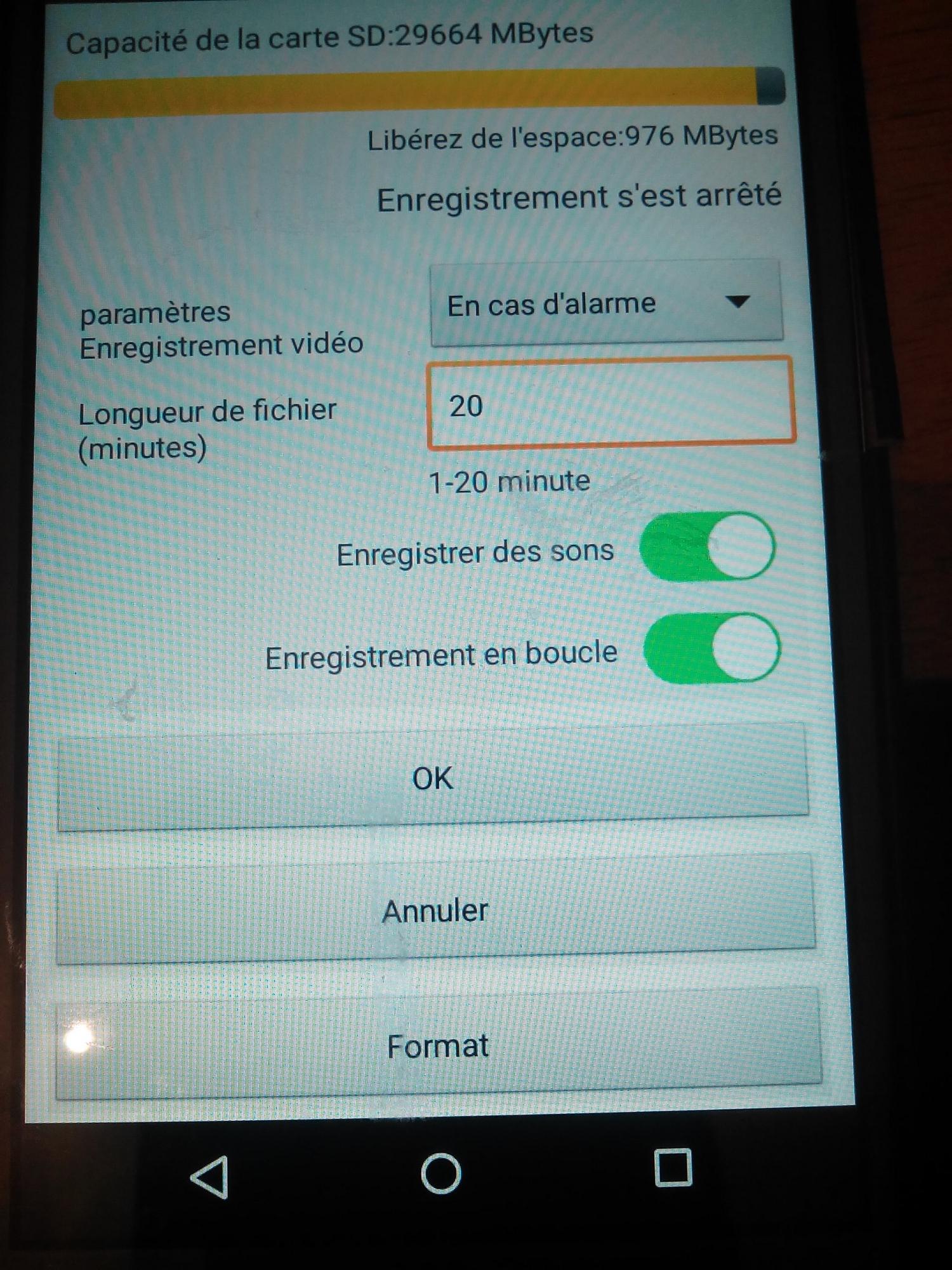The height and width of the screenshot is (1270, 952).
Task: Go back using the system back button
Action: coord(210,1177)
